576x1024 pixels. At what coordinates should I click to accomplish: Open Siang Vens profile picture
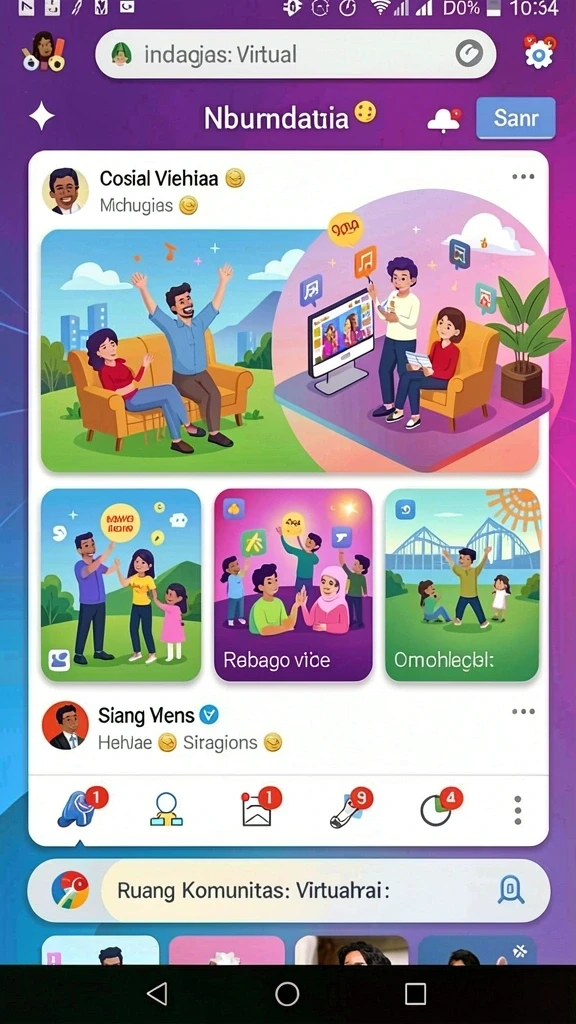pos(65,725)
